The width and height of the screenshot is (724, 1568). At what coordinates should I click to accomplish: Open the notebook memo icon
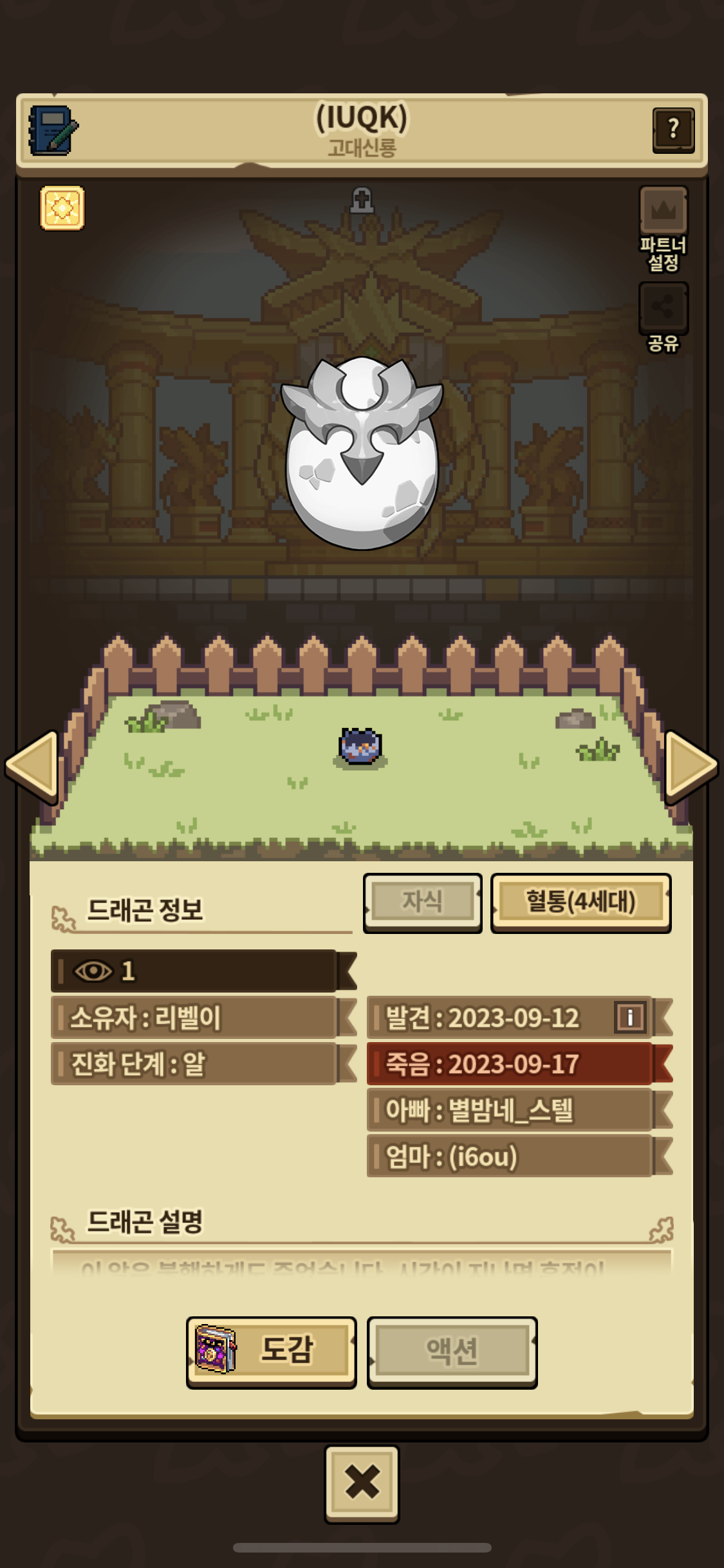click(x=53, y=131)
